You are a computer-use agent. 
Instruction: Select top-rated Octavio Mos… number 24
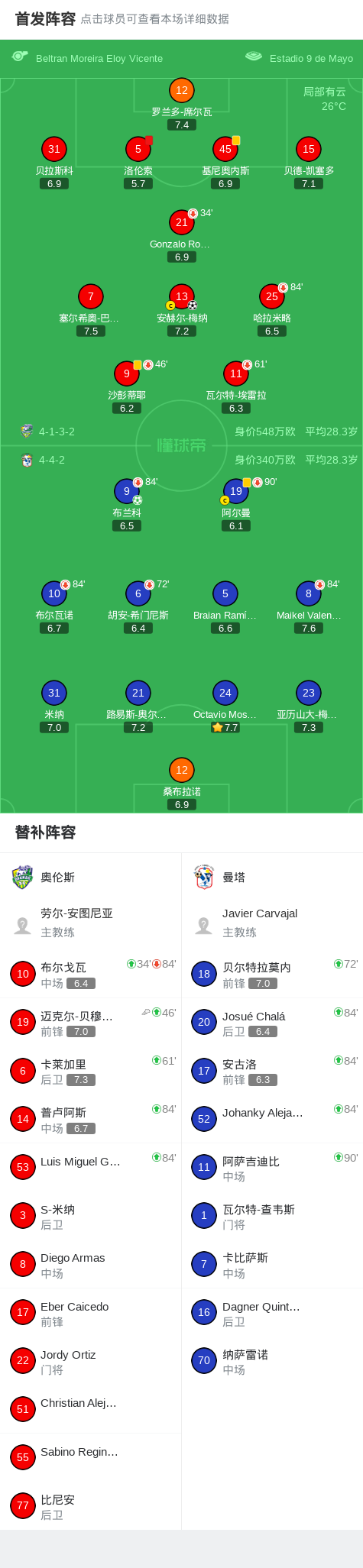[225, 706]
